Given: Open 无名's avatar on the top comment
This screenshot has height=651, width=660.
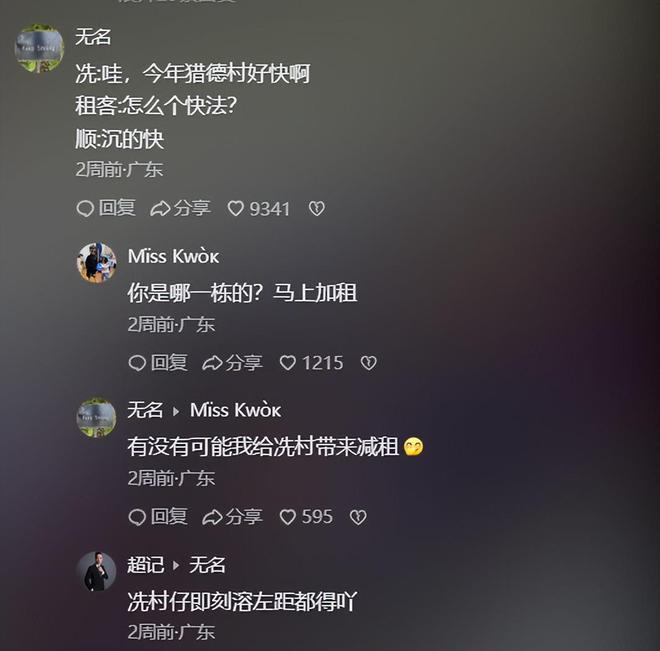Looking at the screenshot, I should click(x=40, y=48).
